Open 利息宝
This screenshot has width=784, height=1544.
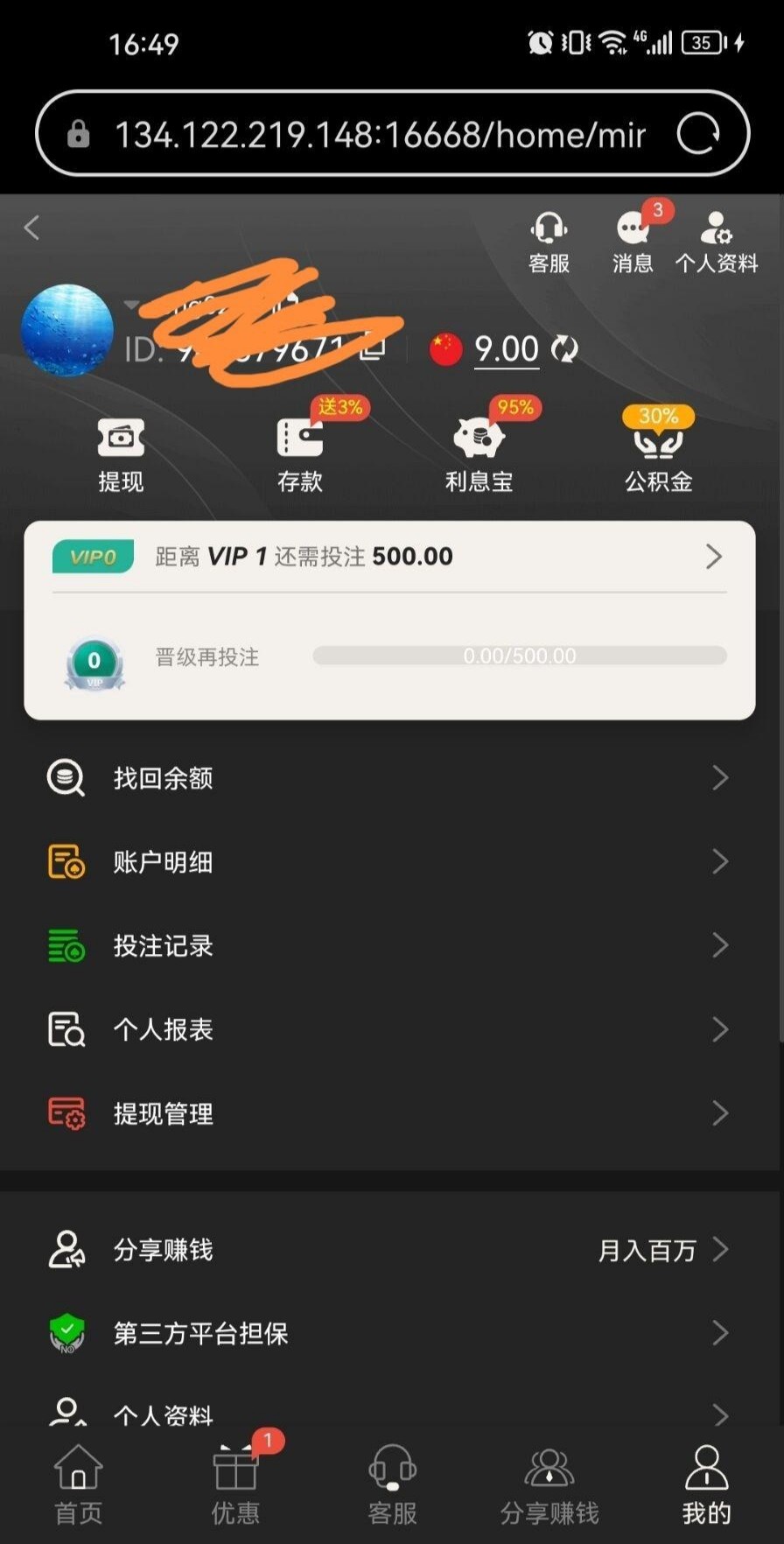(x=479, y=454)
